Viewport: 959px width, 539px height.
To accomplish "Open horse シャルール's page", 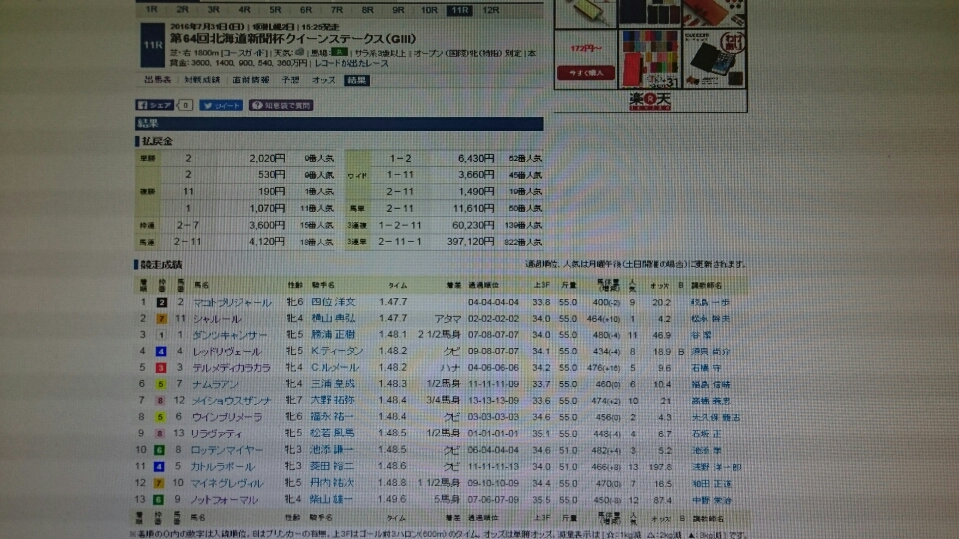I will 217,317.
